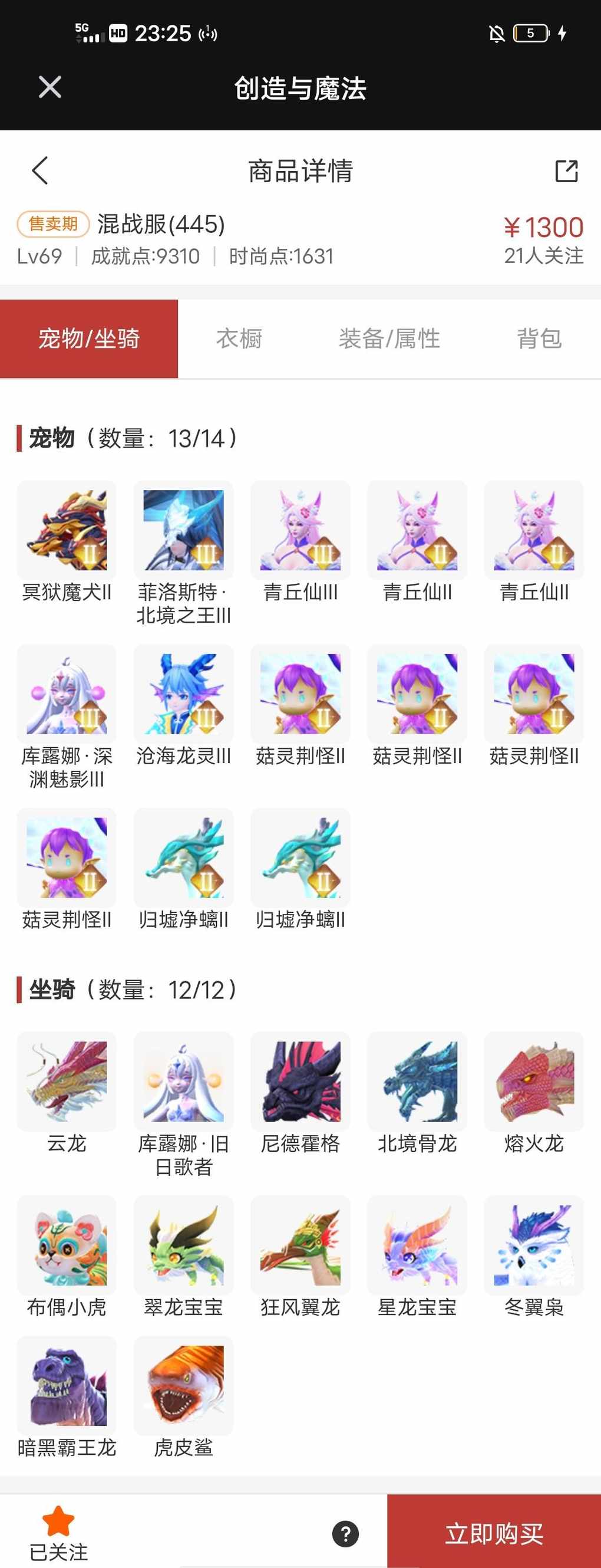Switch to the 装备/属性 tab

tap(389, 338)
